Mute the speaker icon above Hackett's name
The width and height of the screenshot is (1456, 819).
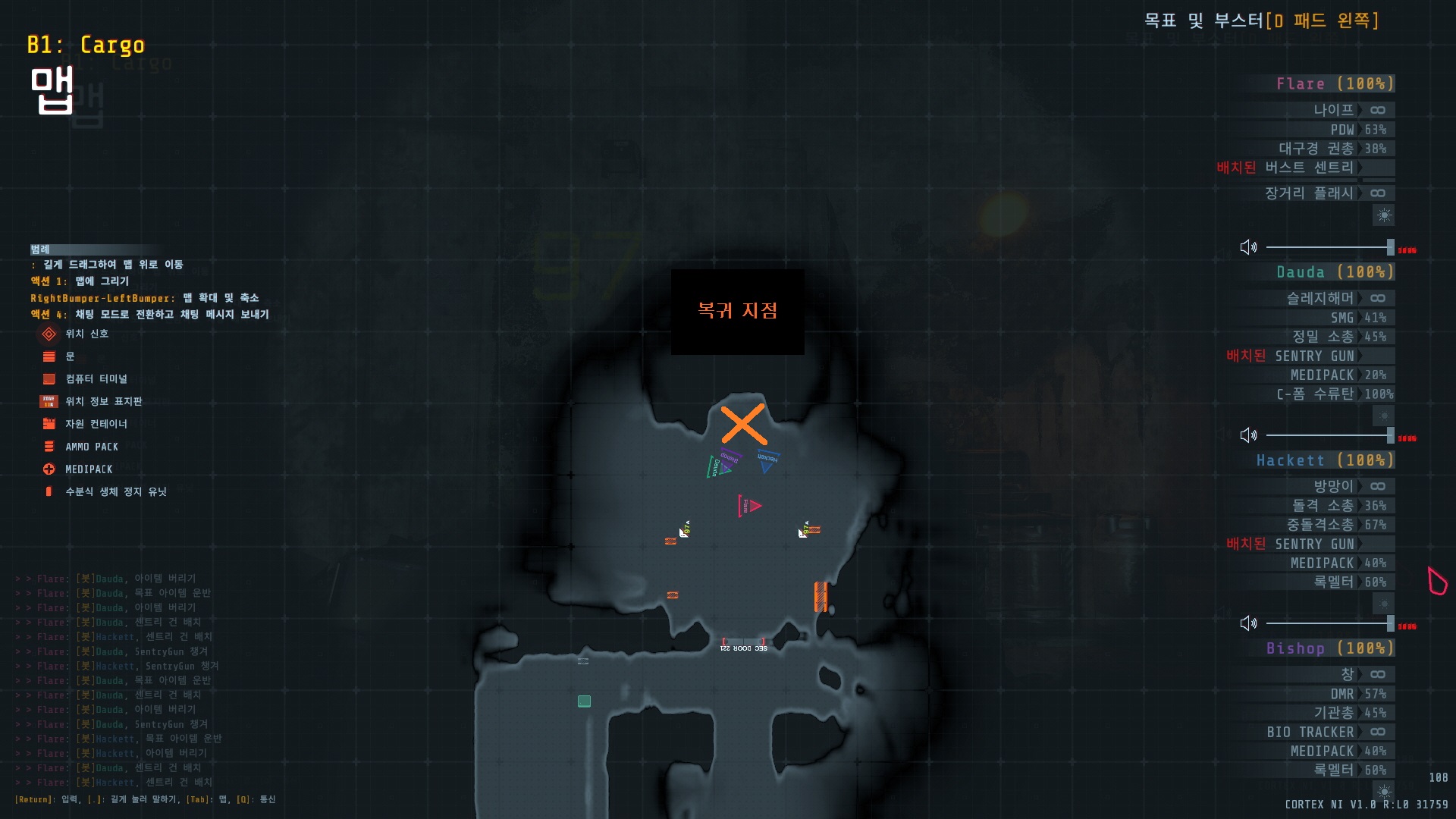(x=1247, y=435)
